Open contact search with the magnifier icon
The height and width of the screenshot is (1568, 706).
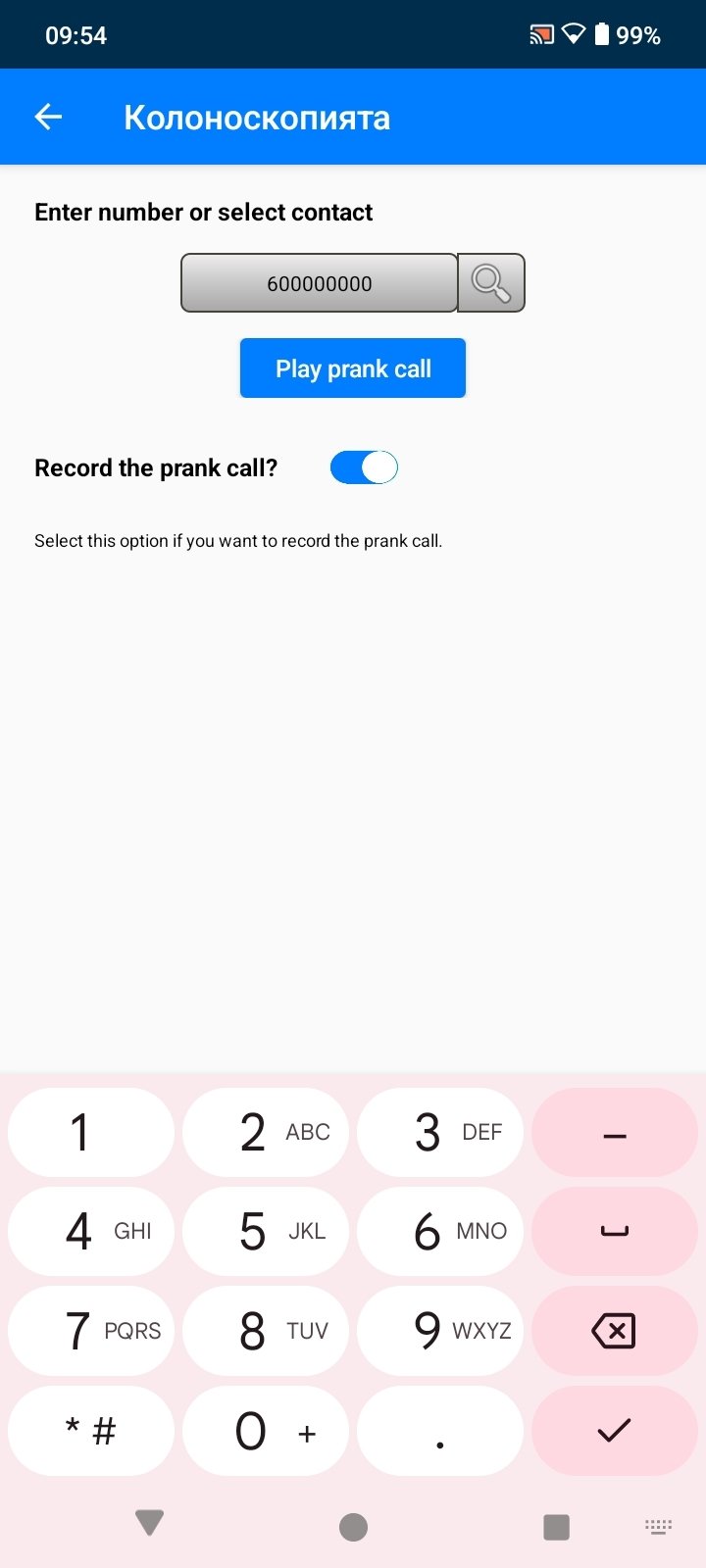(491, 283)
